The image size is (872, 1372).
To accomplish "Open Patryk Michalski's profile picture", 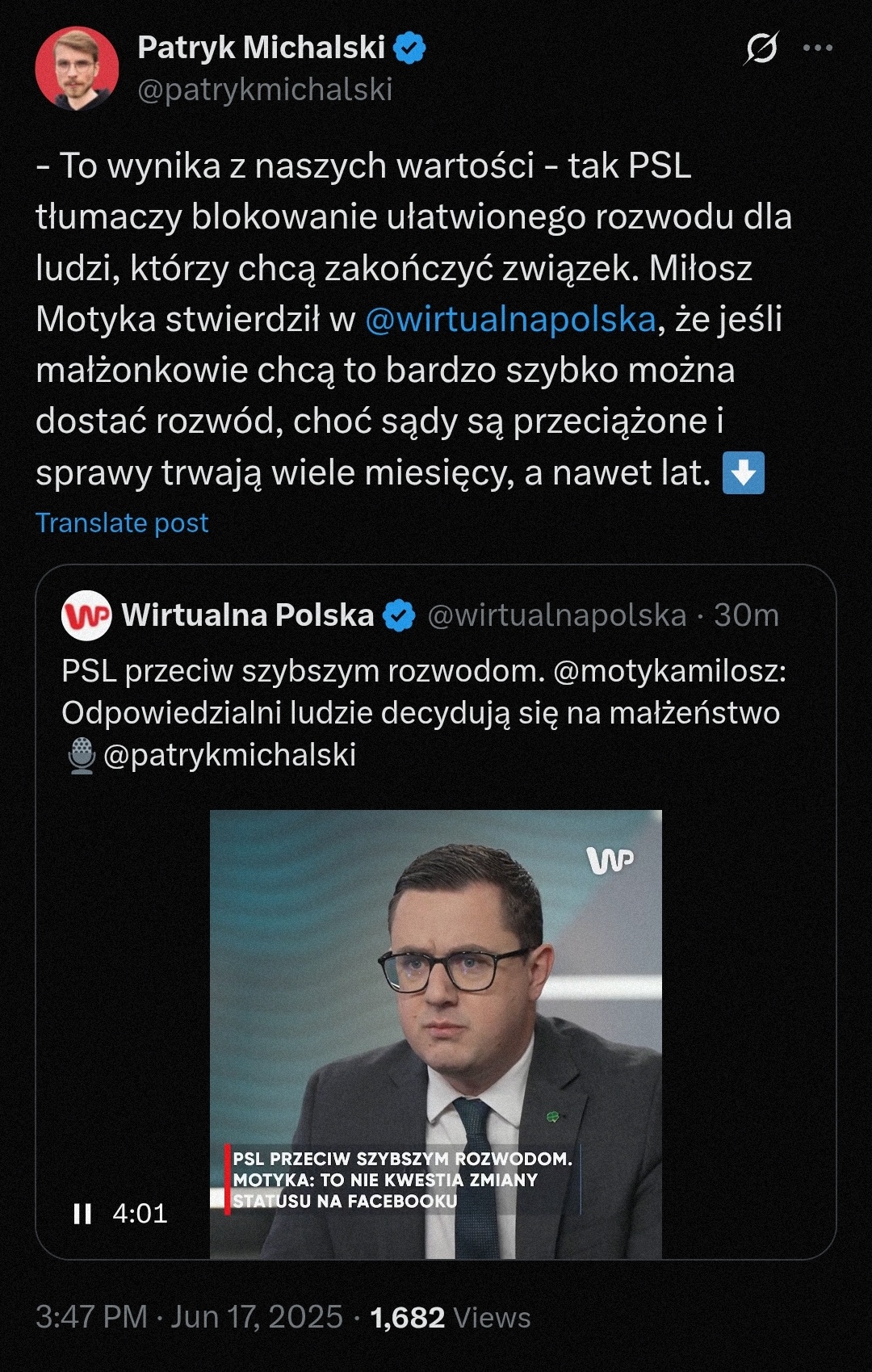I will pos(77,69).
